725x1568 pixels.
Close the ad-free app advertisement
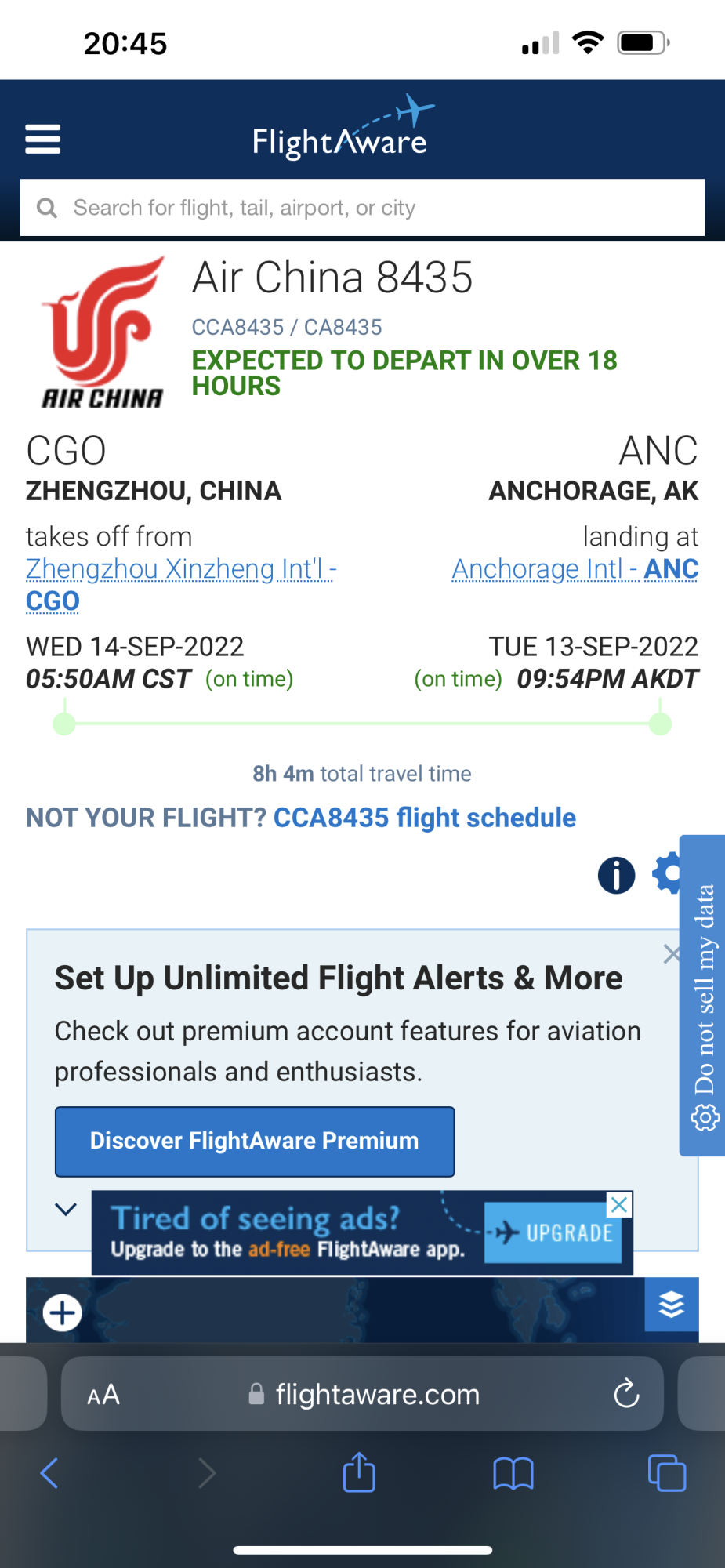[619, 1205]
